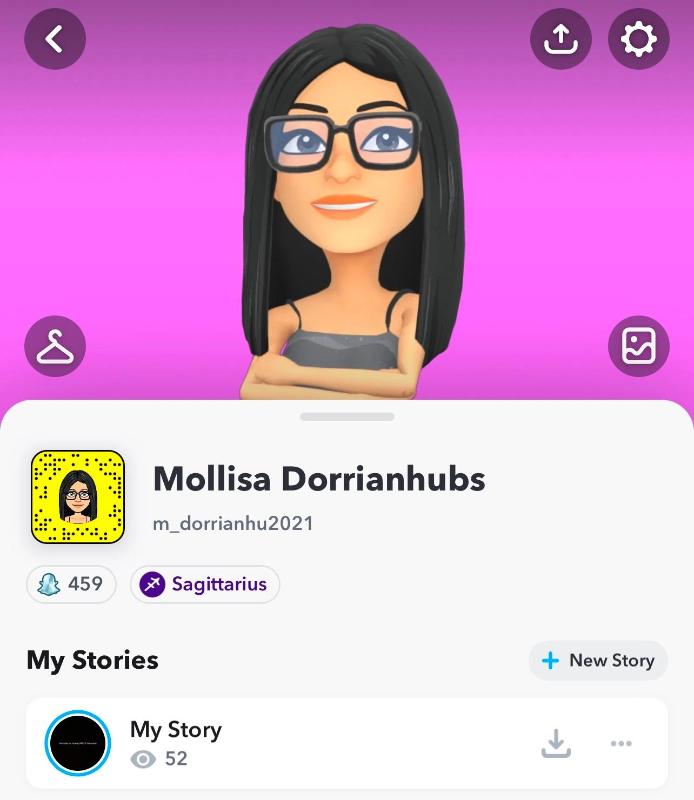Open the Snapcode
Image resolution: width=694 pixels, height=800 pixels.
78,497
